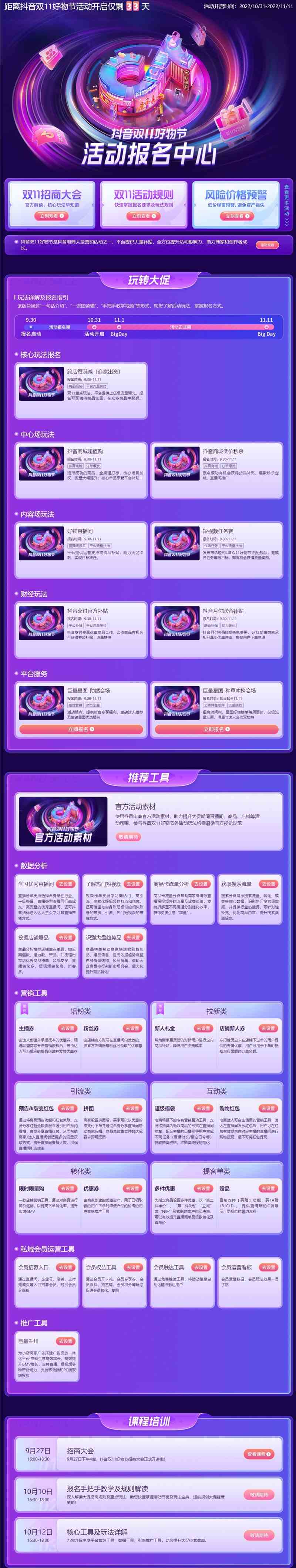This screenshot has width=296, height=1568.
Task: Tap 立即报名 for 巨量星图-种草冲榜会场
Action: pyautogui.click(x=216, y=729)
